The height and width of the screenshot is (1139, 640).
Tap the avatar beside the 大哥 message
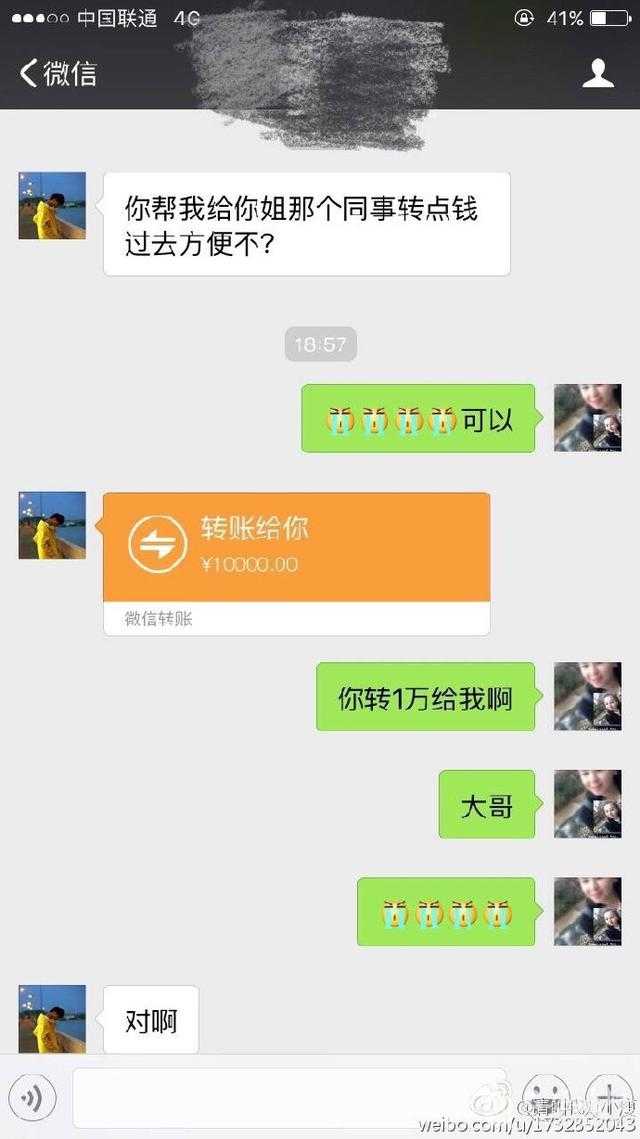[587, 804]
